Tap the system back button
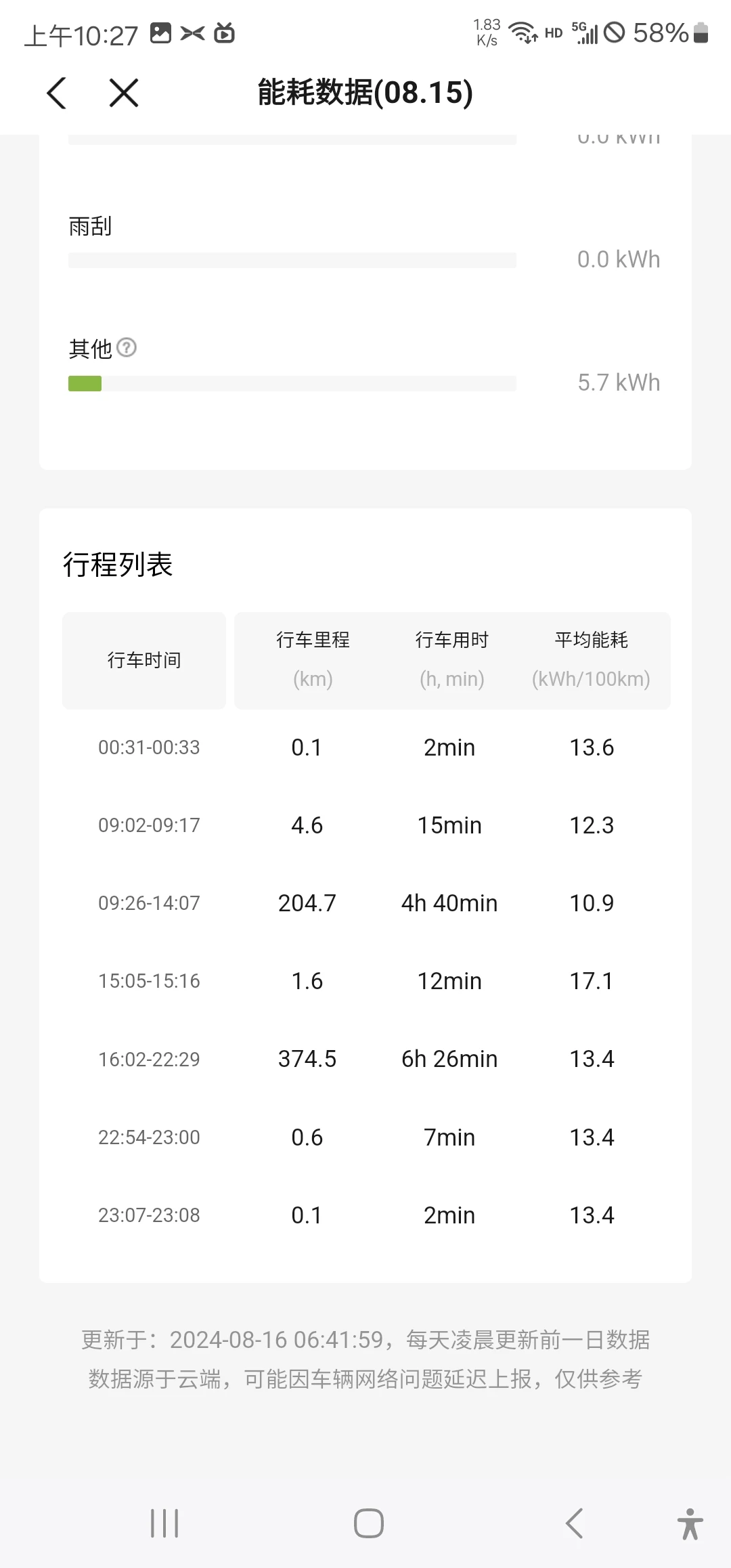Image resolution: width=731 pixels, height=1568 pixels. click(x=574, y=1523)
